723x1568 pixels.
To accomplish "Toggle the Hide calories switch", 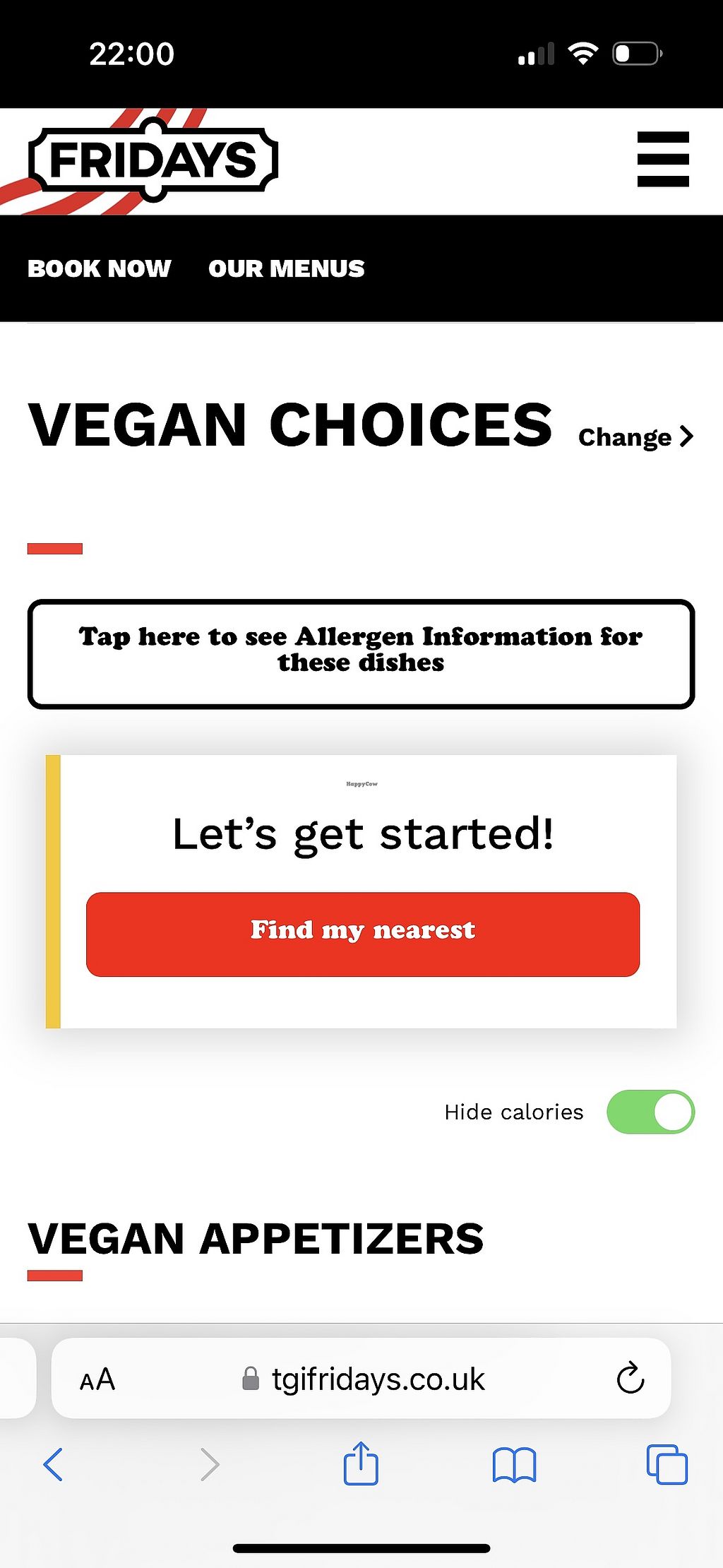I will (650, 1112).
